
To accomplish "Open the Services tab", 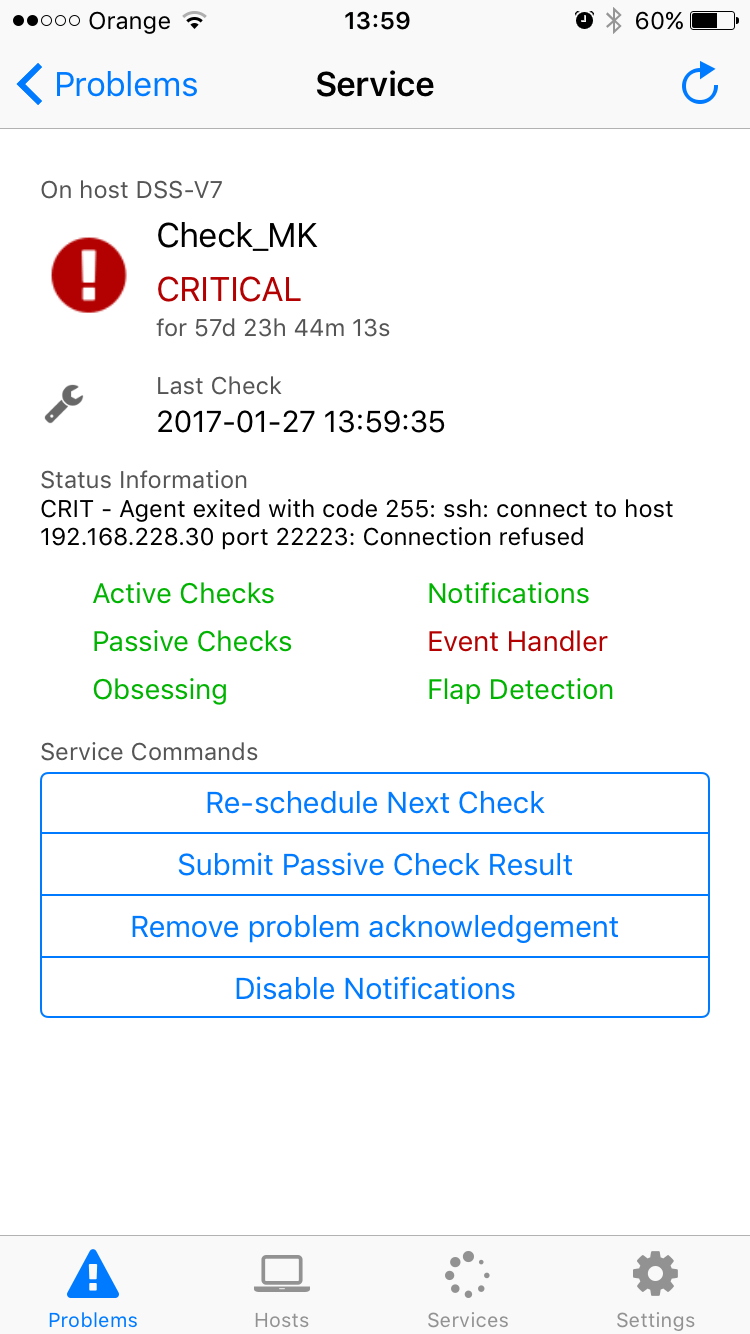I will 467,1291.
